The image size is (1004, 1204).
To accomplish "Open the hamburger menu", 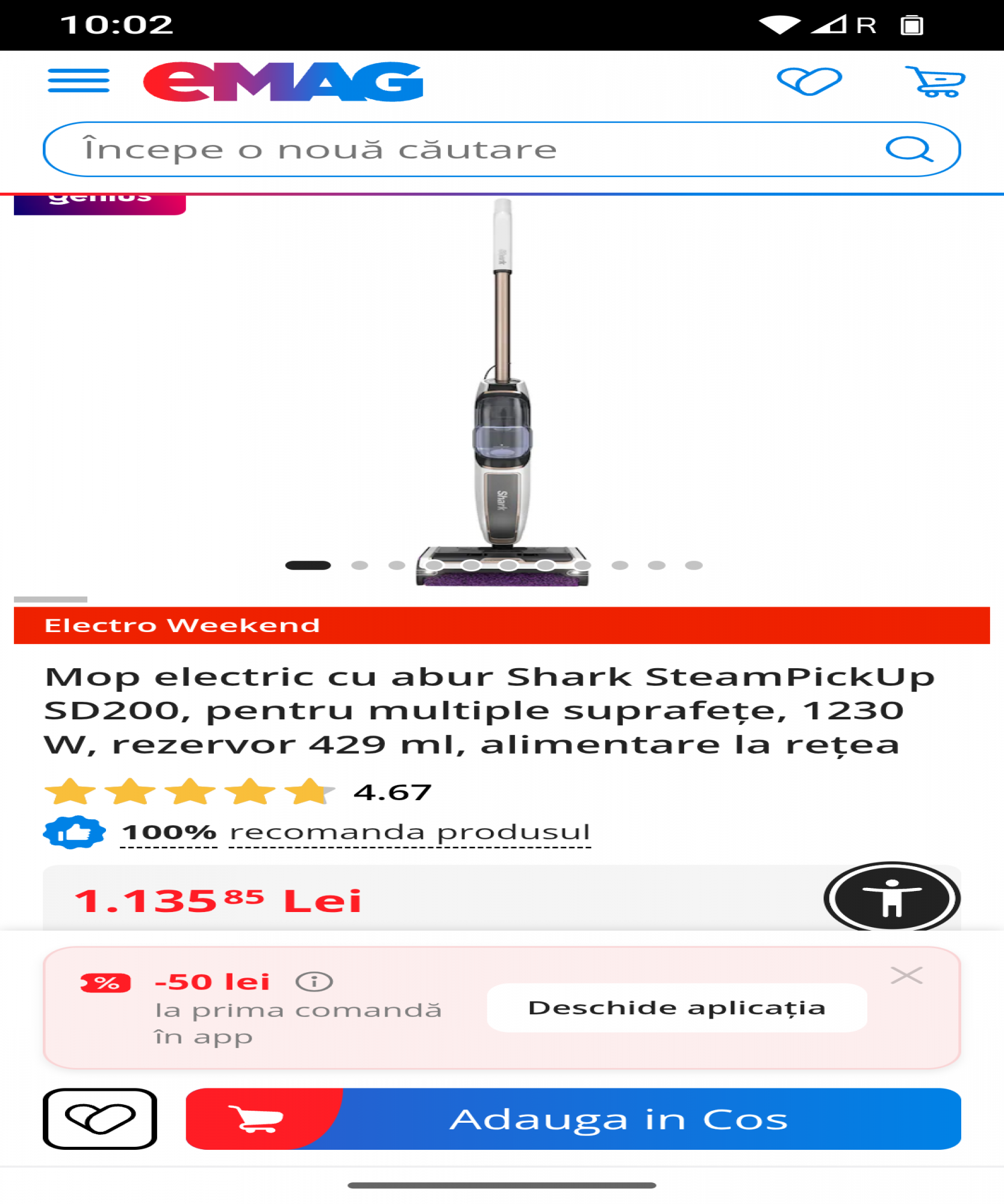I will (78, 81).
